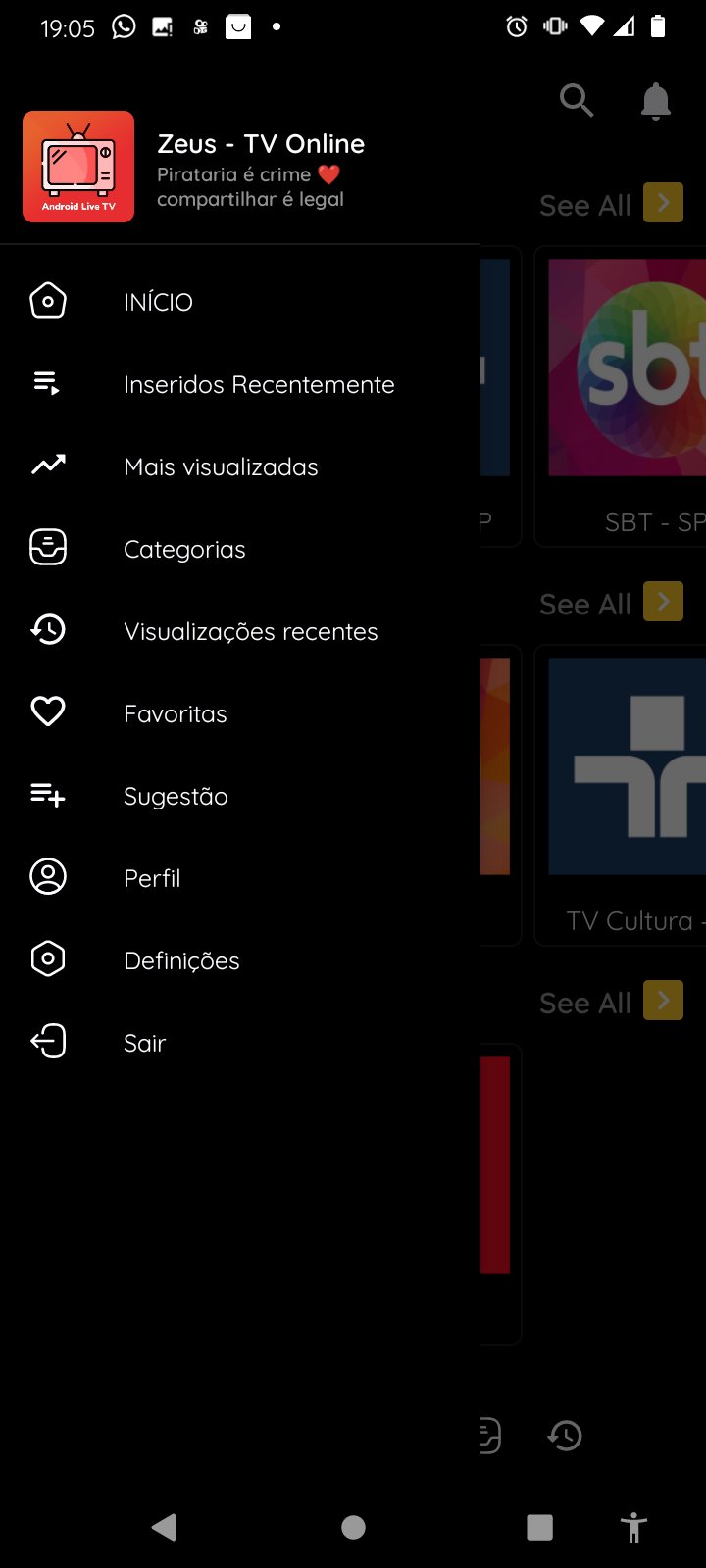The image size is (706, 1568).
Task: Tap the Favoritas heart icon
Action: click(x=47, y=711)
